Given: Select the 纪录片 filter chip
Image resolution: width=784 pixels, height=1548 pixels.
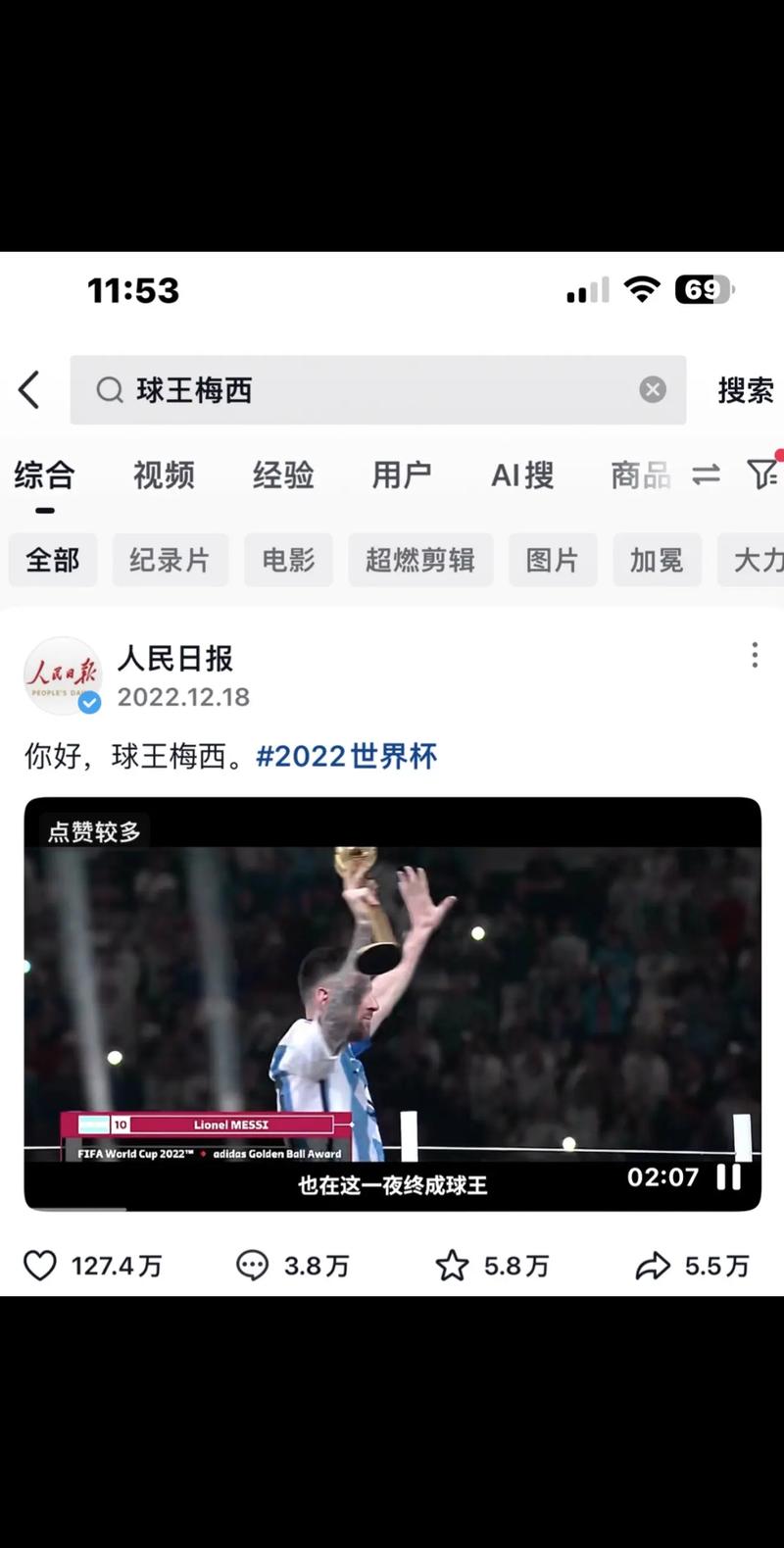Looking at the screenshot, I should point(170,559).
